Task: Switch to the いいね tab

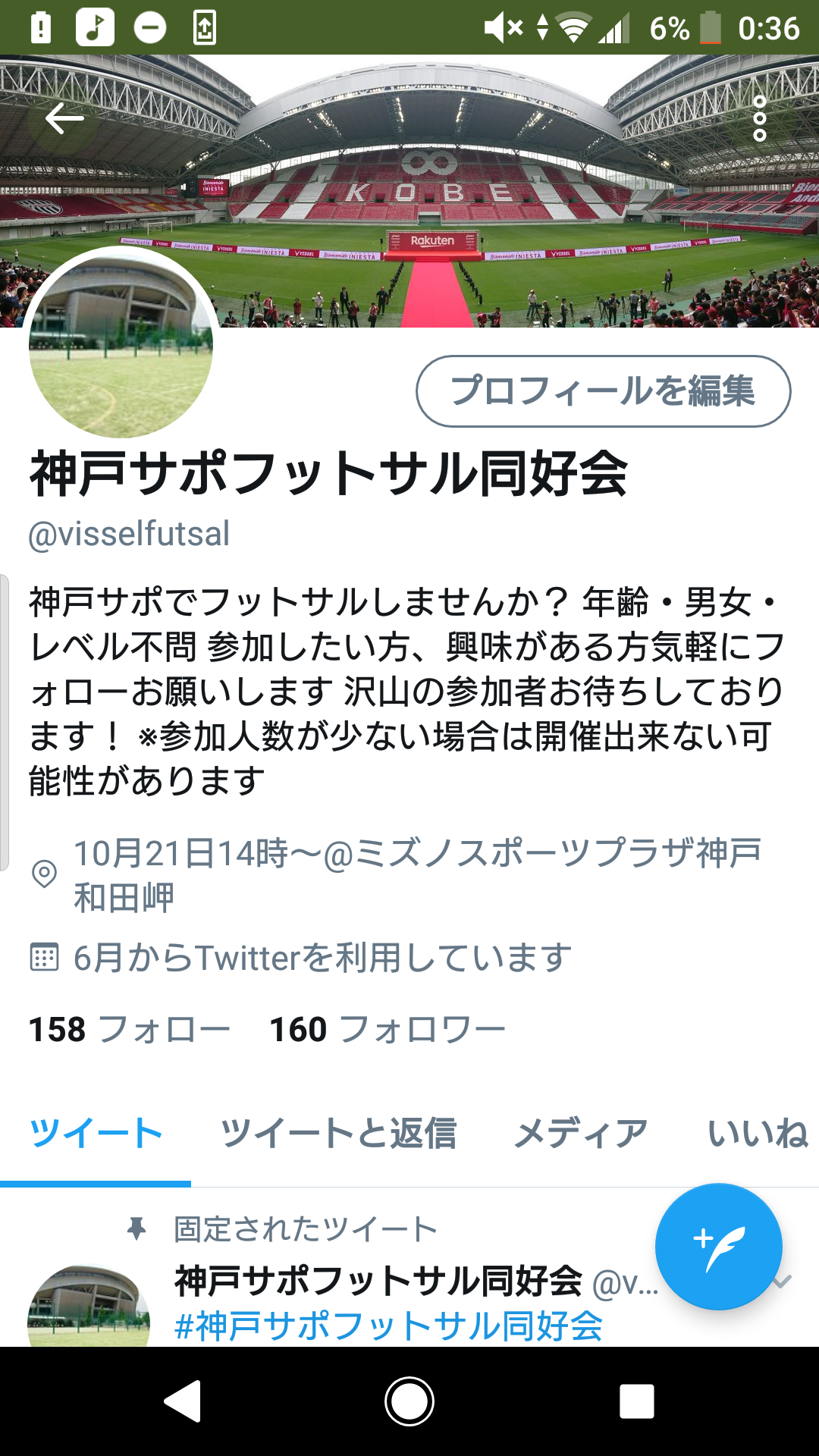Action: pos(757,1134)
